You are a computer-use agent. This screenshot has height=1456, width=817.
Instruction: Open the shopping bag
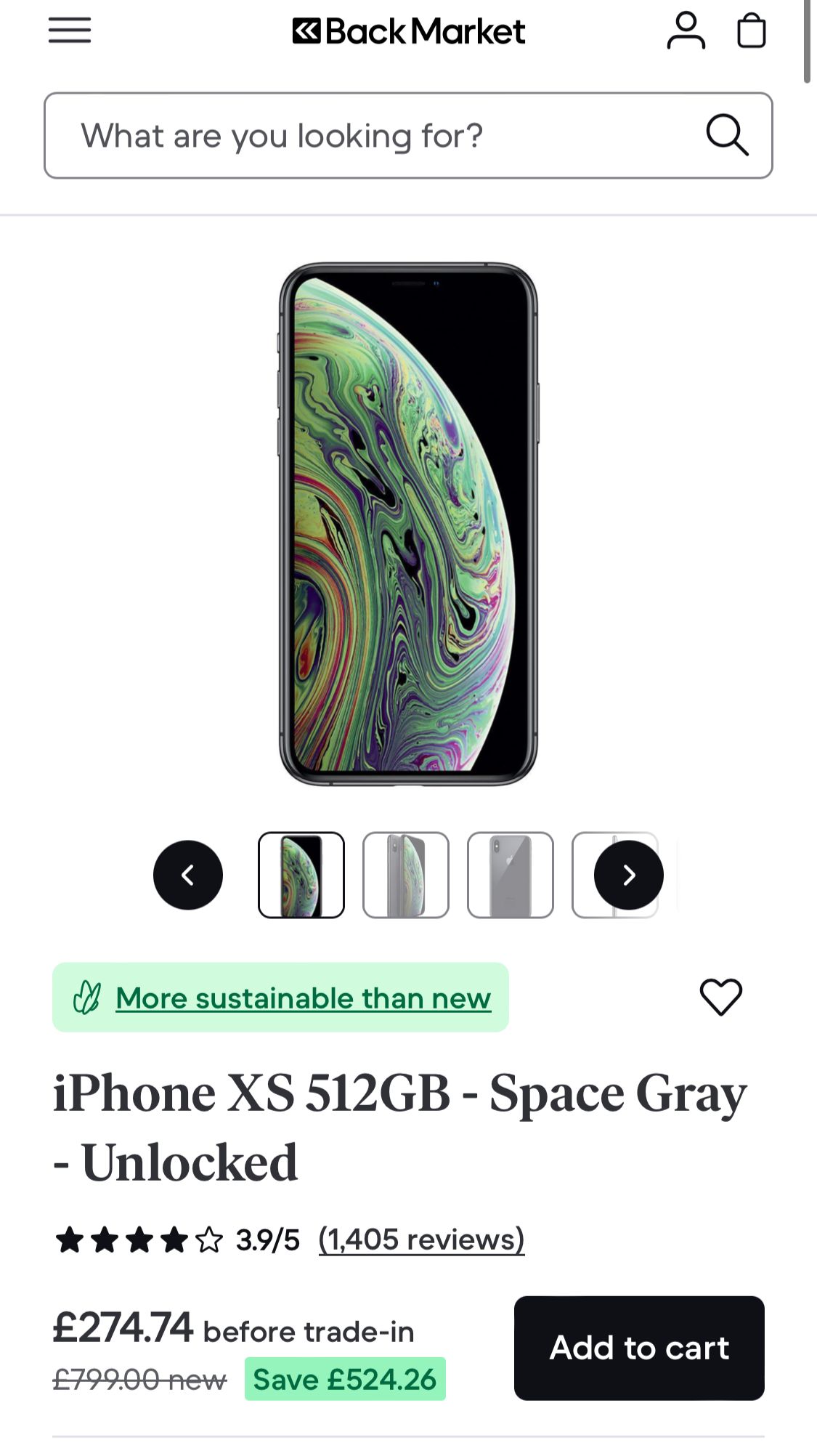(751, 31)
